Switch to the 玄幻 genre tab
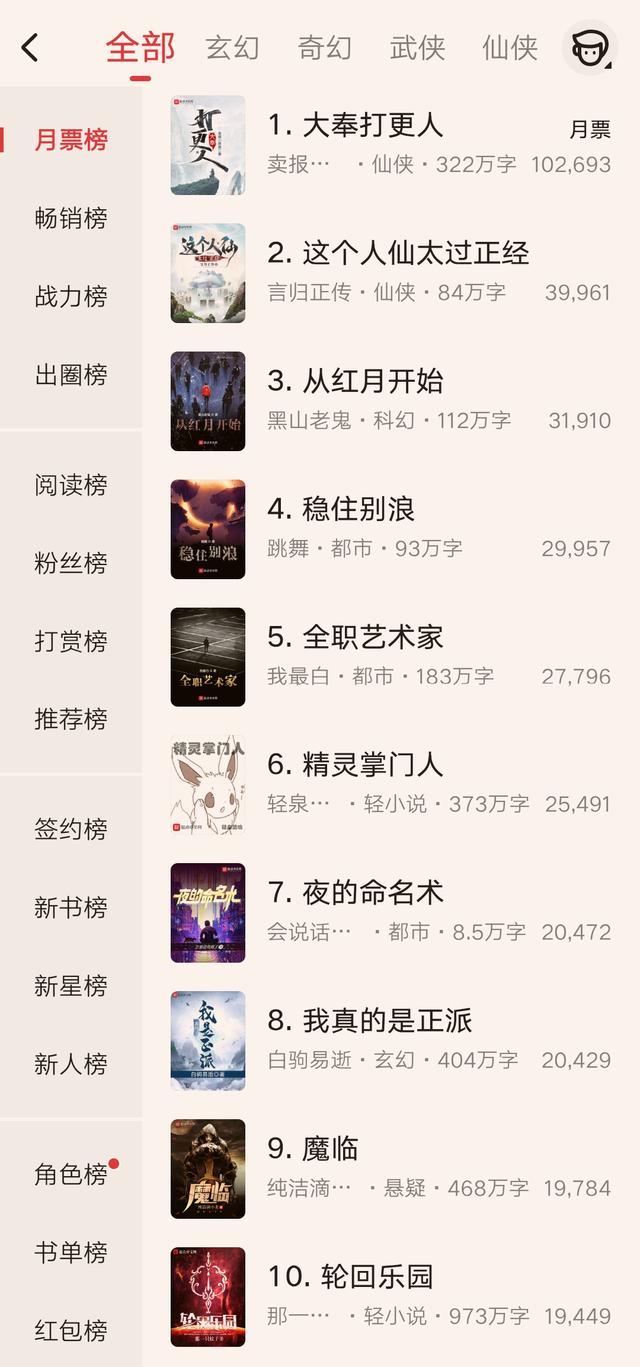 click(232, 47)
